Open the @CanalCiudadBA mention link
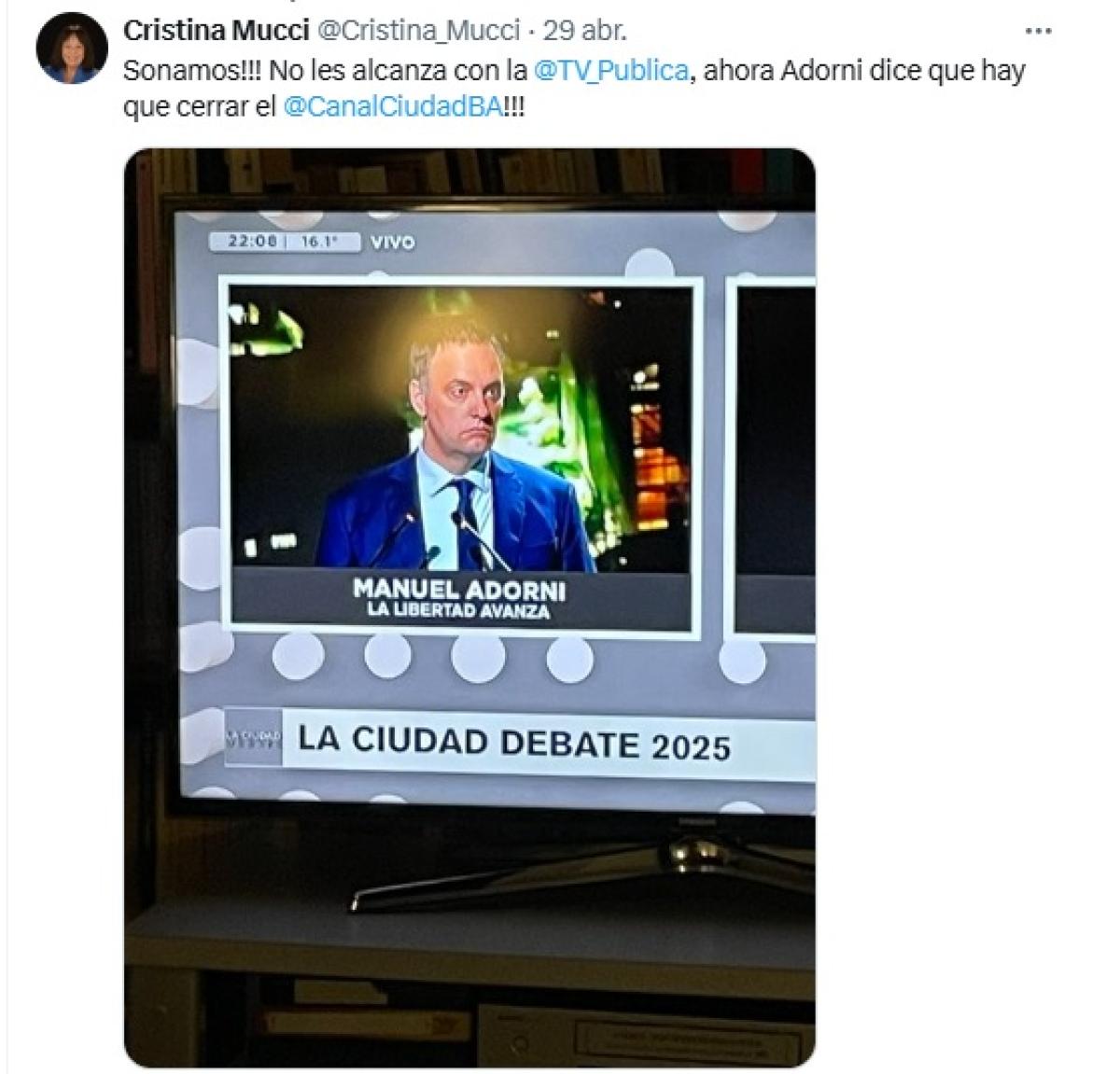The height and width of the screenshot is (1074, 1120). 391,107
